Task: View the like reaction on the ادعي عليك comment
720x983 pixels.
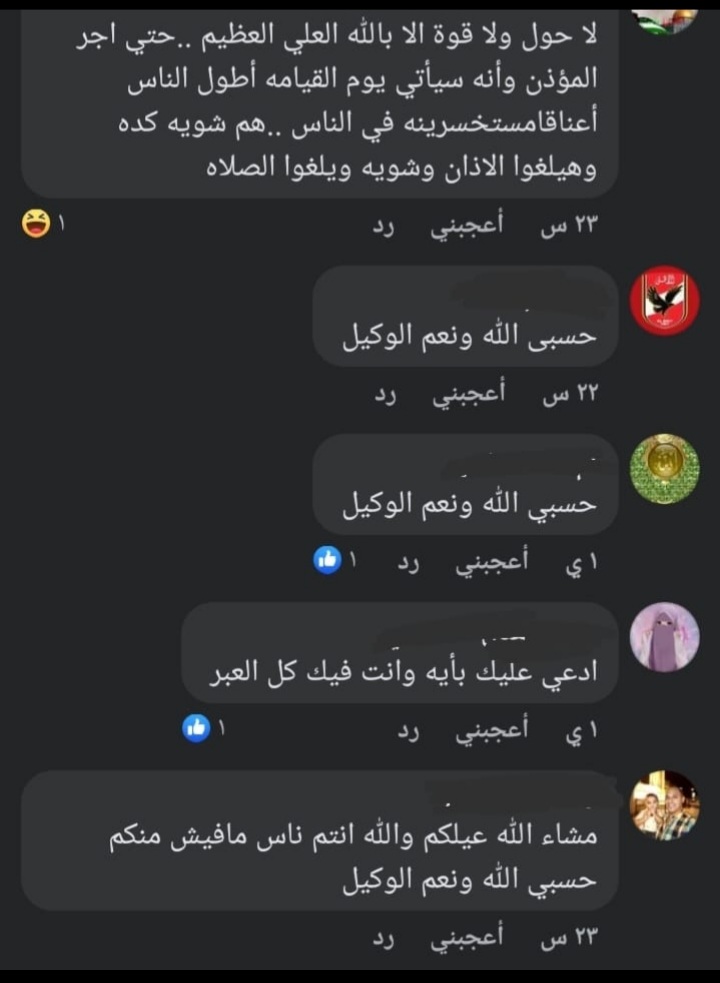Action: click(196, 729)
